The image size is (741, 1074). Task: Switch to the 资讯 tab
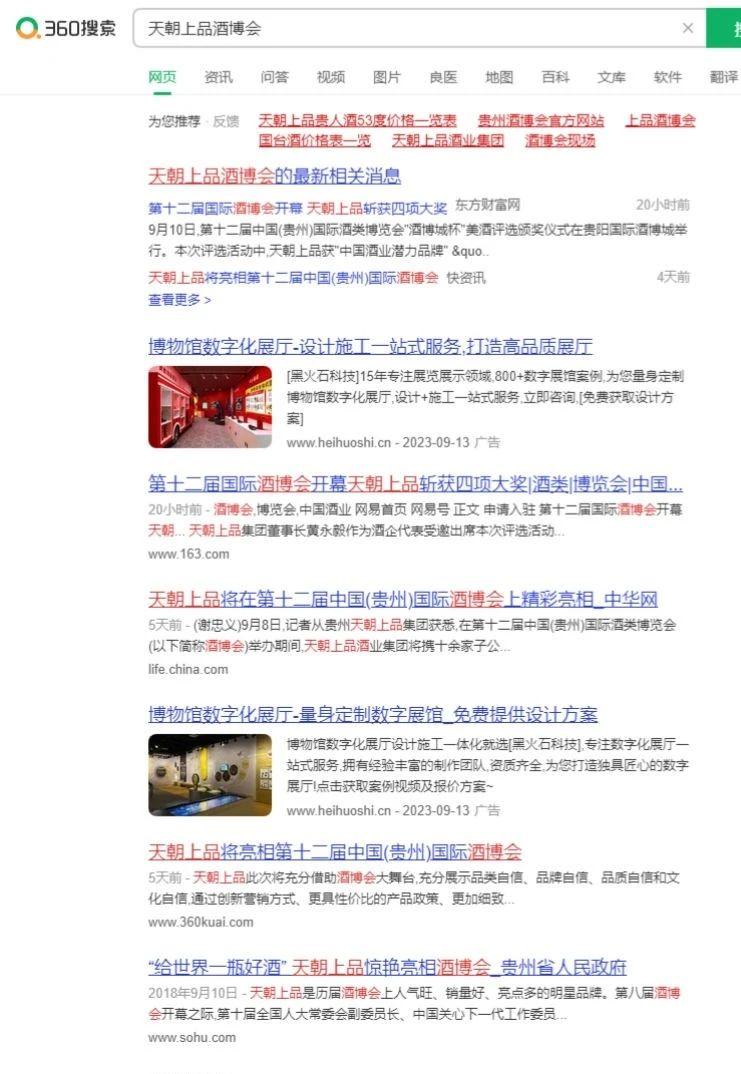click(218, 77)
